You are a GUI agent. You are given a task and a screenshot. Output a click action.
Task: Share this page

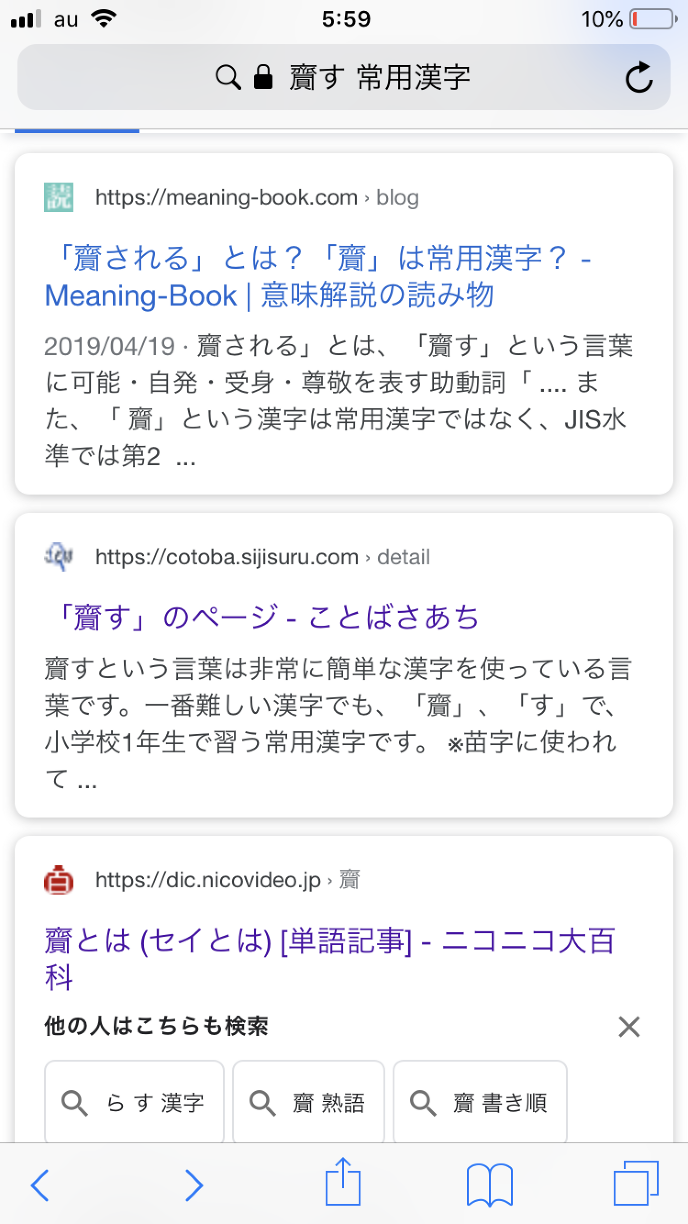point(343,1184)
